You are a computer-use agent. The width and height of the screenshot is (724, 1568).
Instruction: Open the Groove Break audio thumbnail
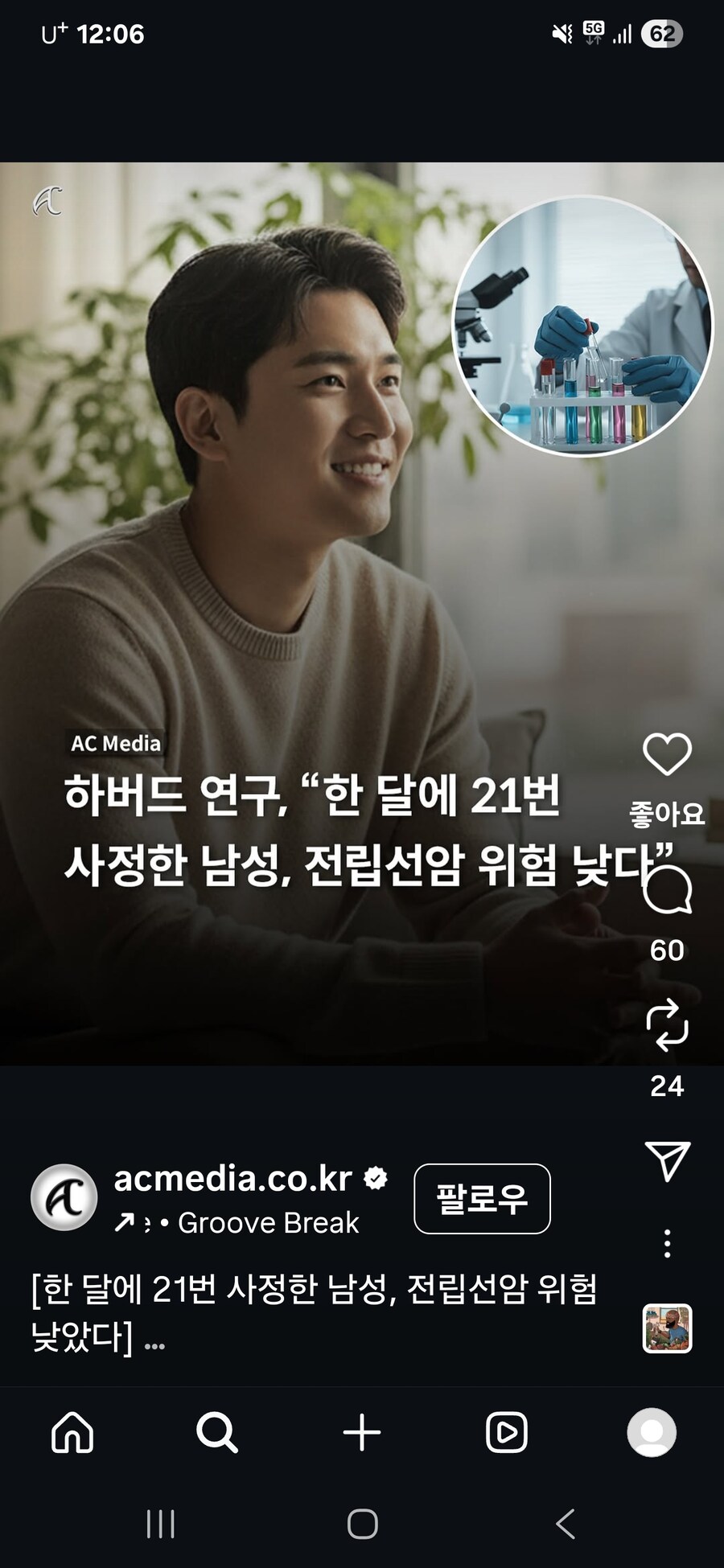(x=667, y=1328)
